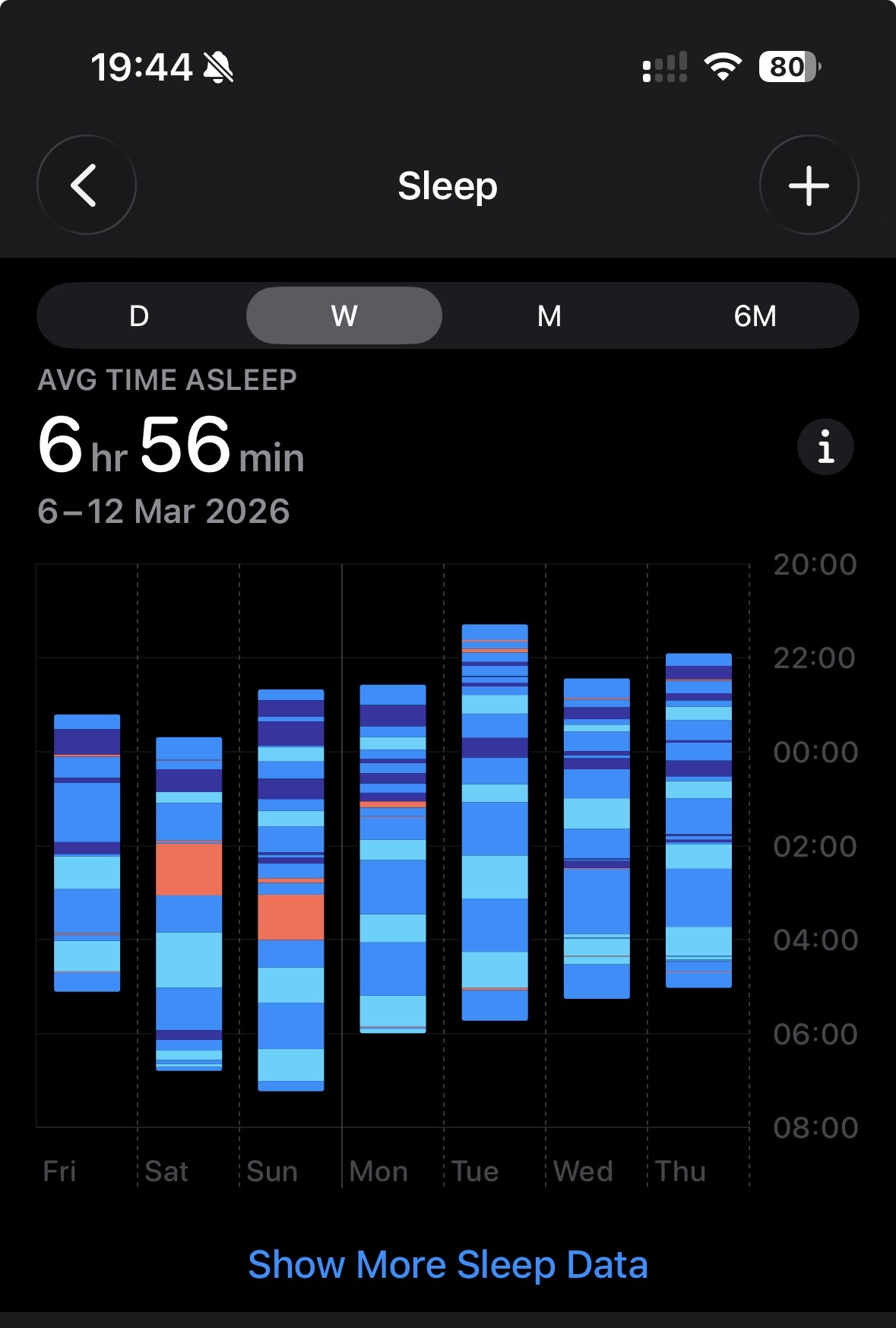
Task: Select the W week view
Action: pos(344,315)
